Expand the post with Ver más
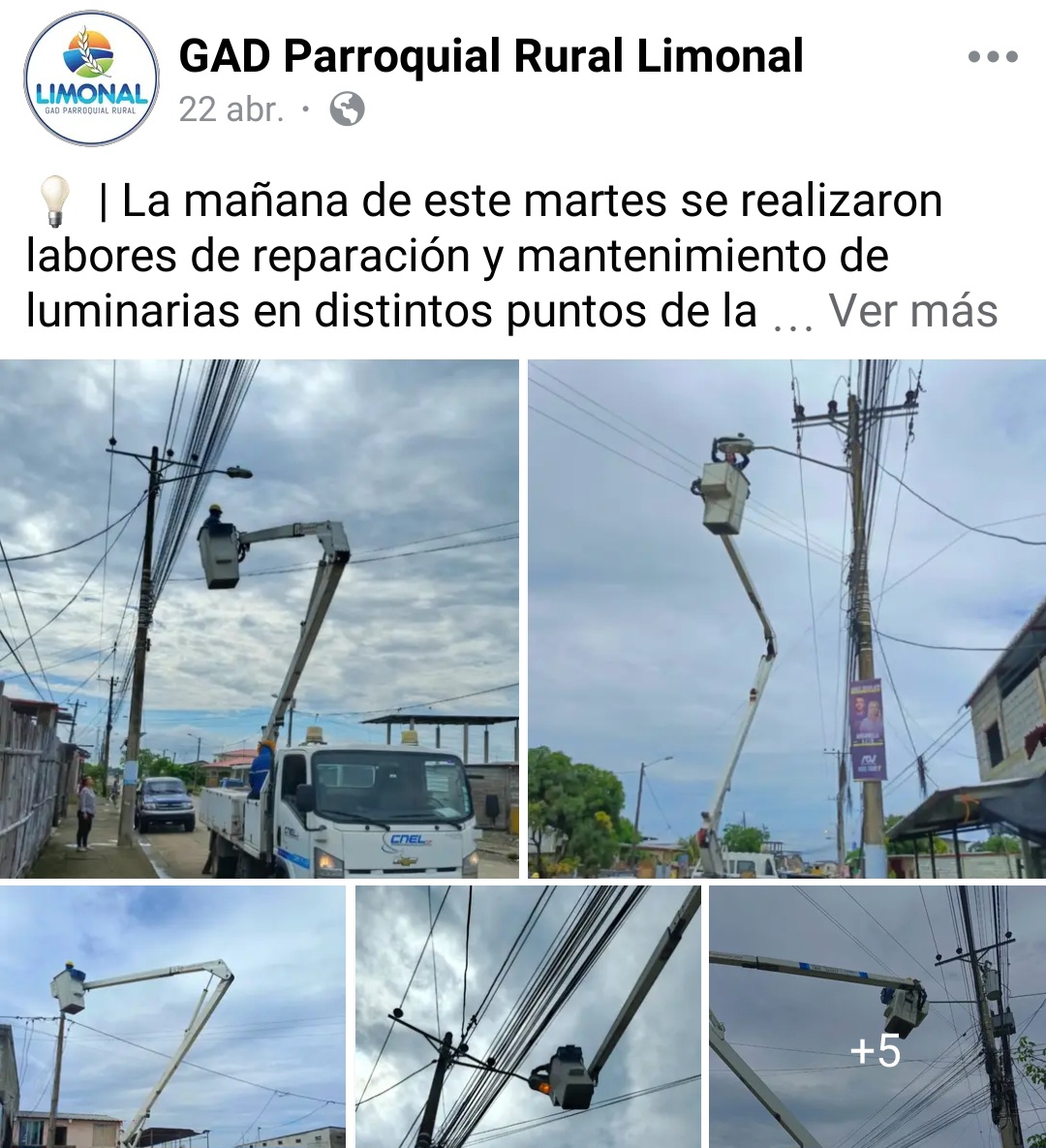Image resolution: width=1046 pixels, height=1148 pixels. (912, 312)
